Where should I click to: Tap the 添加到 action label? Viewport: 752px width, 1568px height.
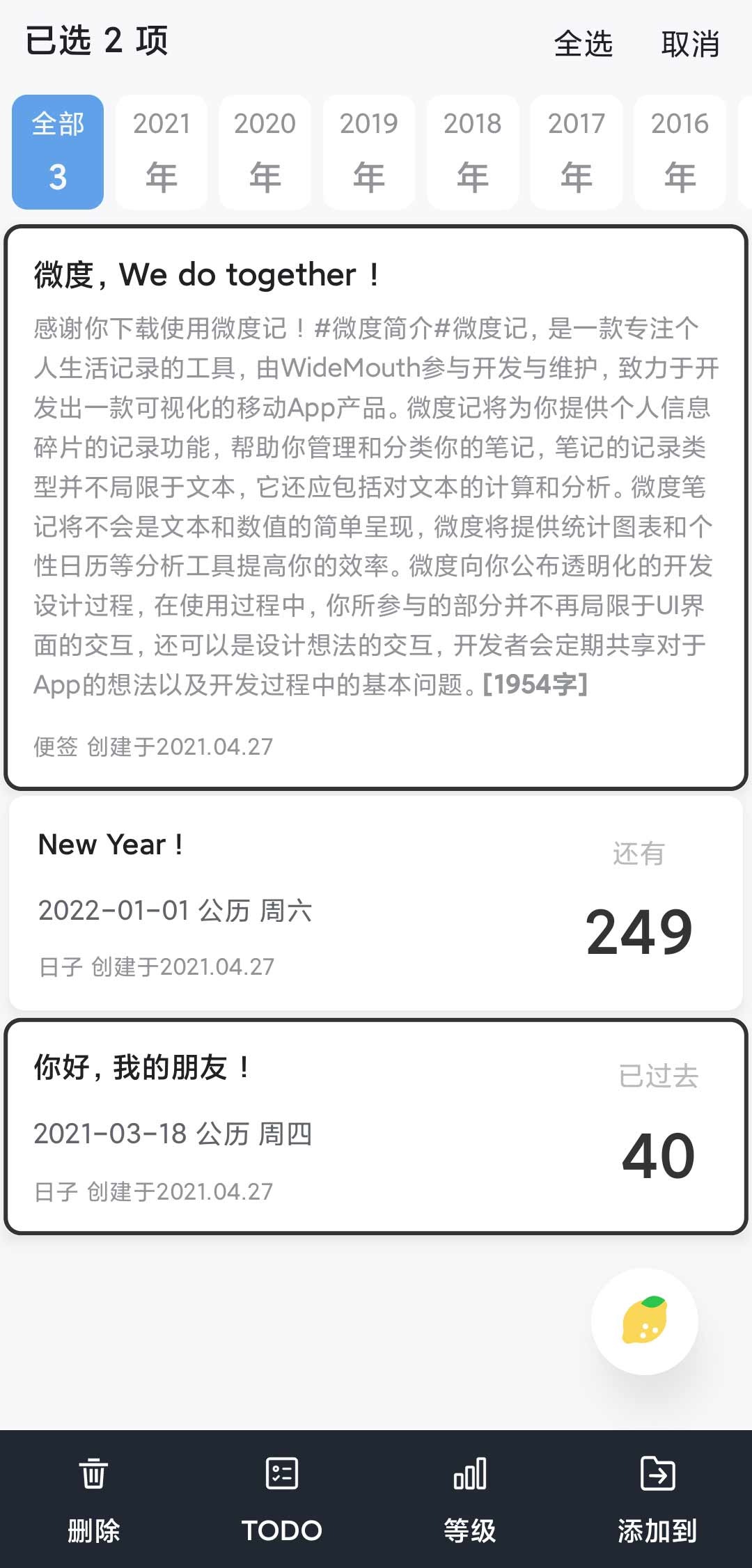[657, 1530]
